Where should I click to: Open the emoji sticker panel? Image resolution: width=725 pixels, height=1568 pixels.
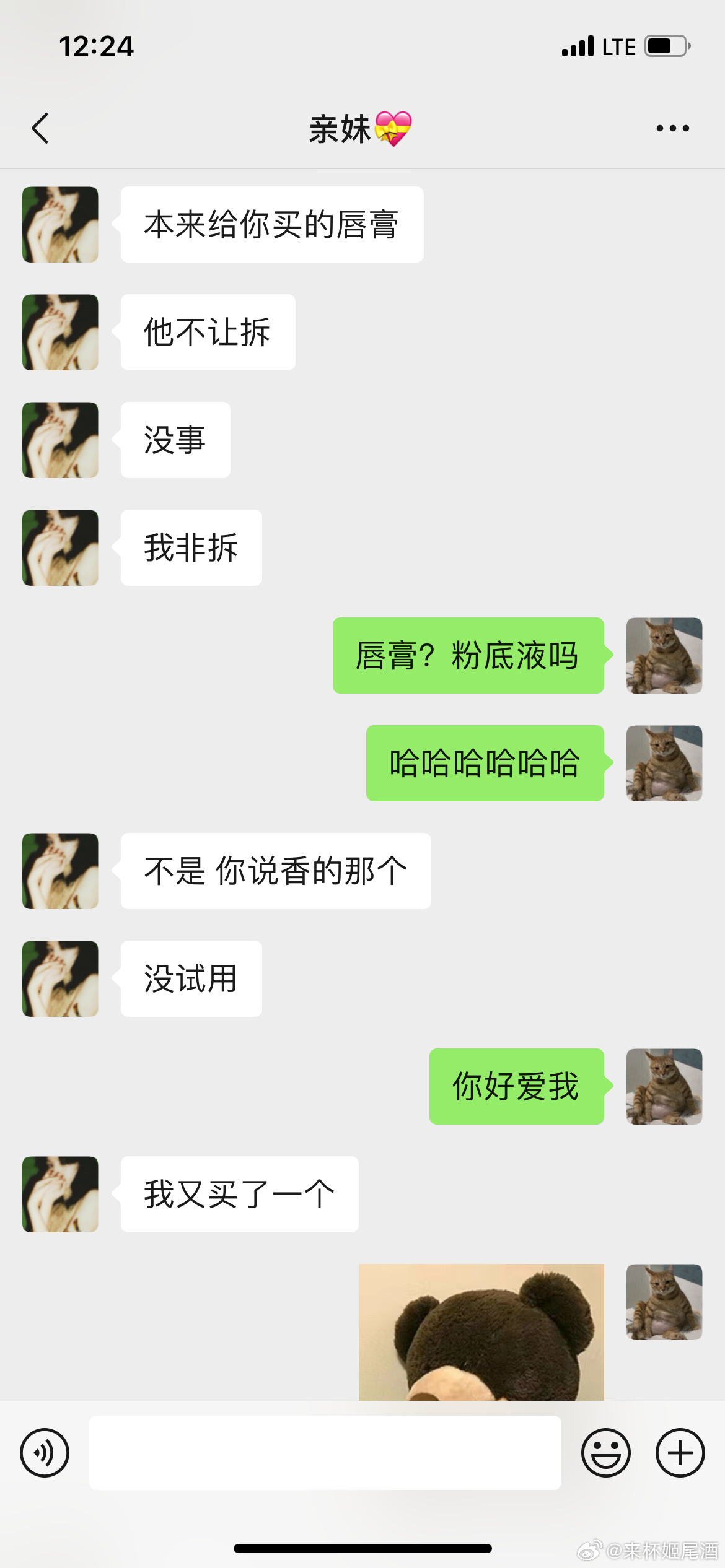[605, 1452]
